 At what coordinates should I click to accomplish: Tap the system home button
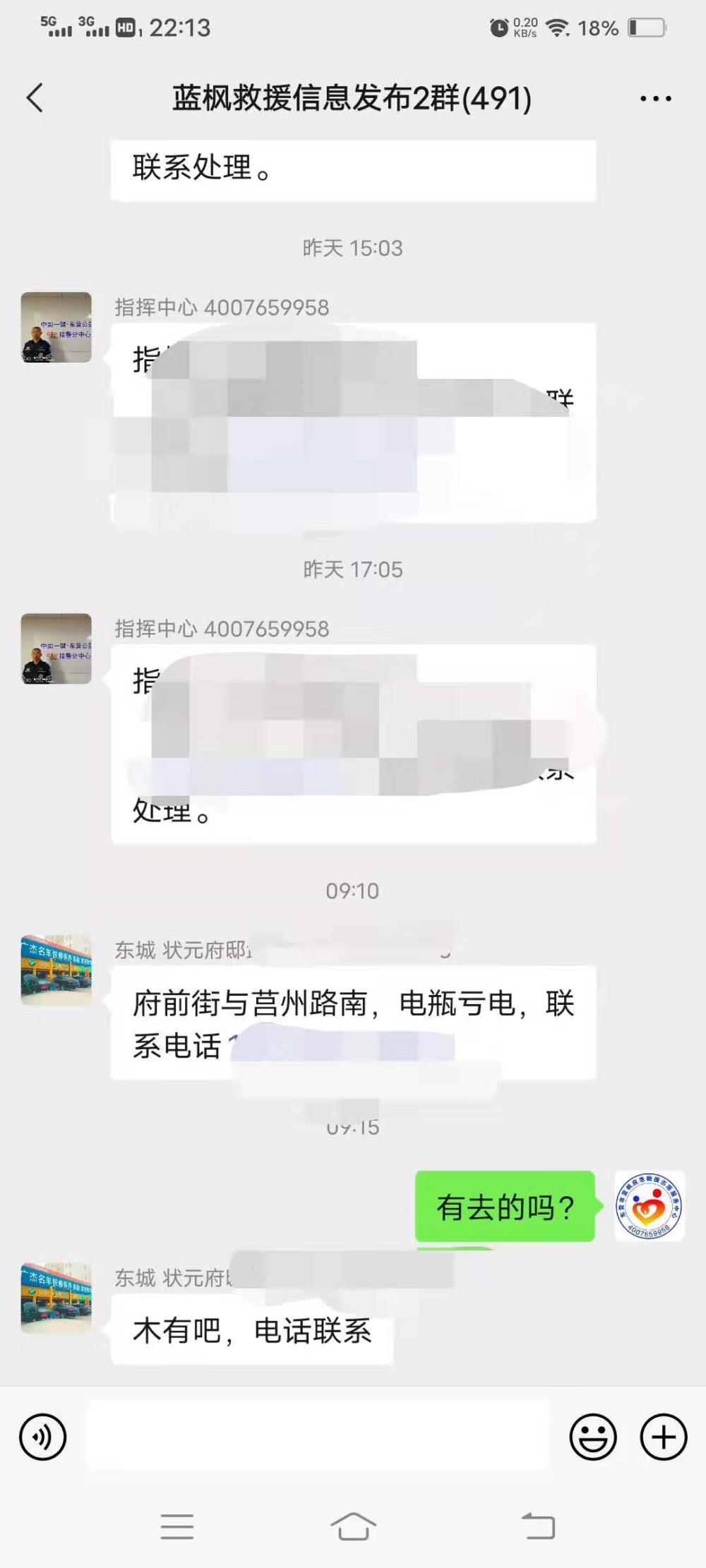(x=353, y=1526)
